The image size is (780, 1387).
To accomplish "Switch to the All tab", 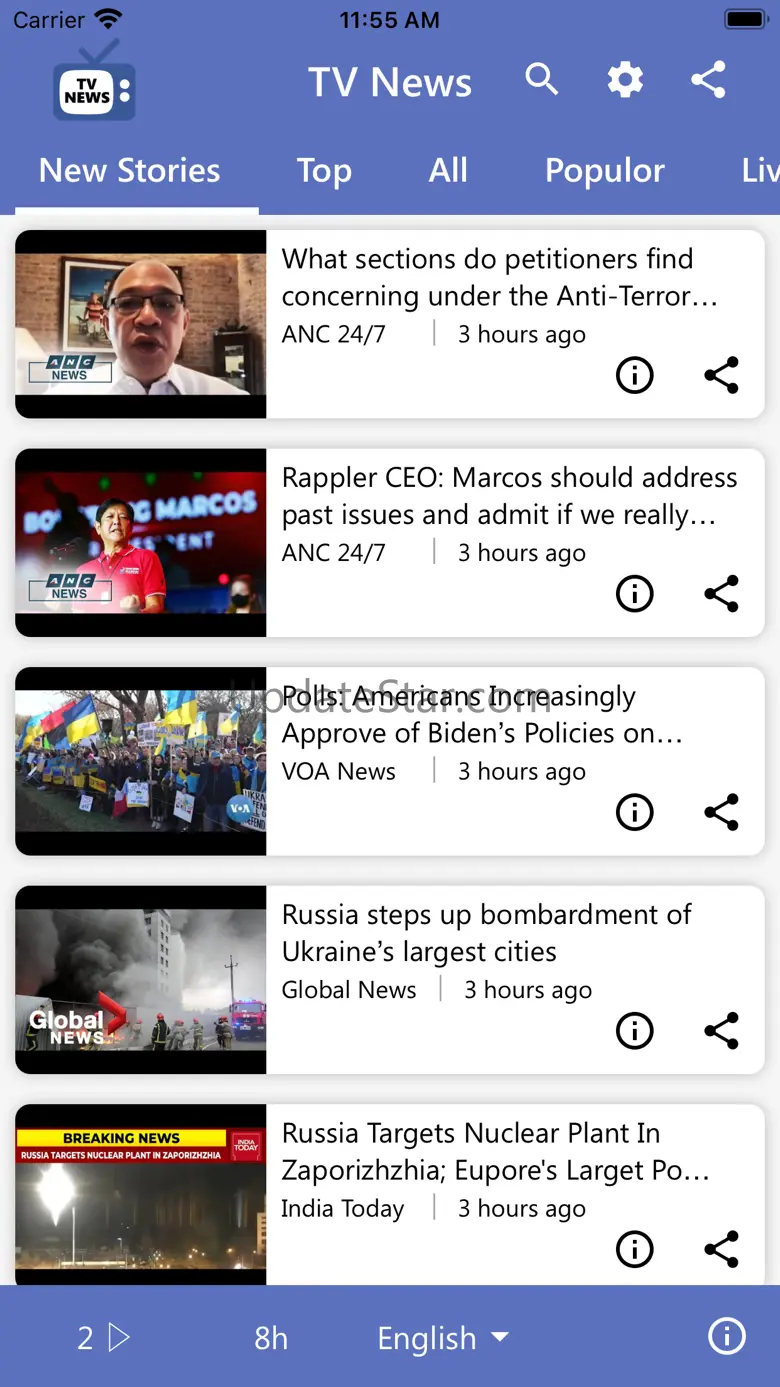I will click(x=448, y=171).
